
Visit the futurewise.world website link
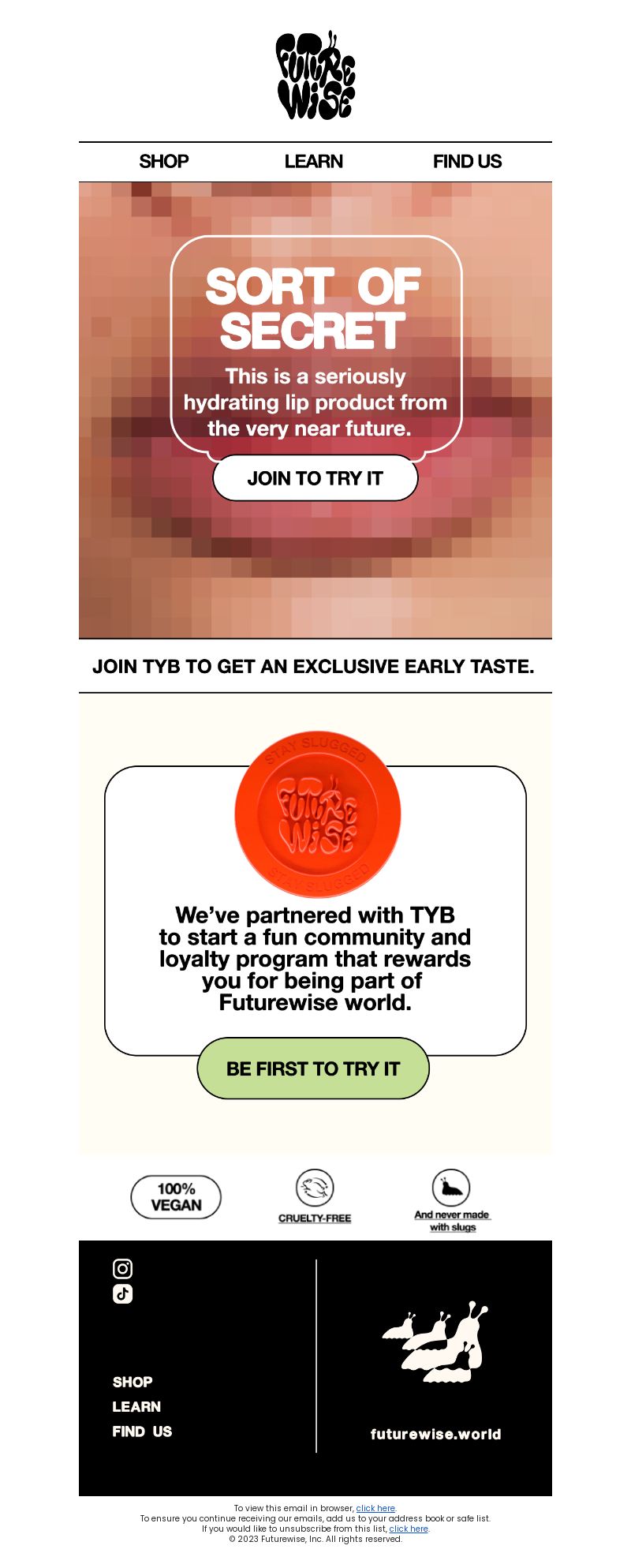pos(435,1434)
